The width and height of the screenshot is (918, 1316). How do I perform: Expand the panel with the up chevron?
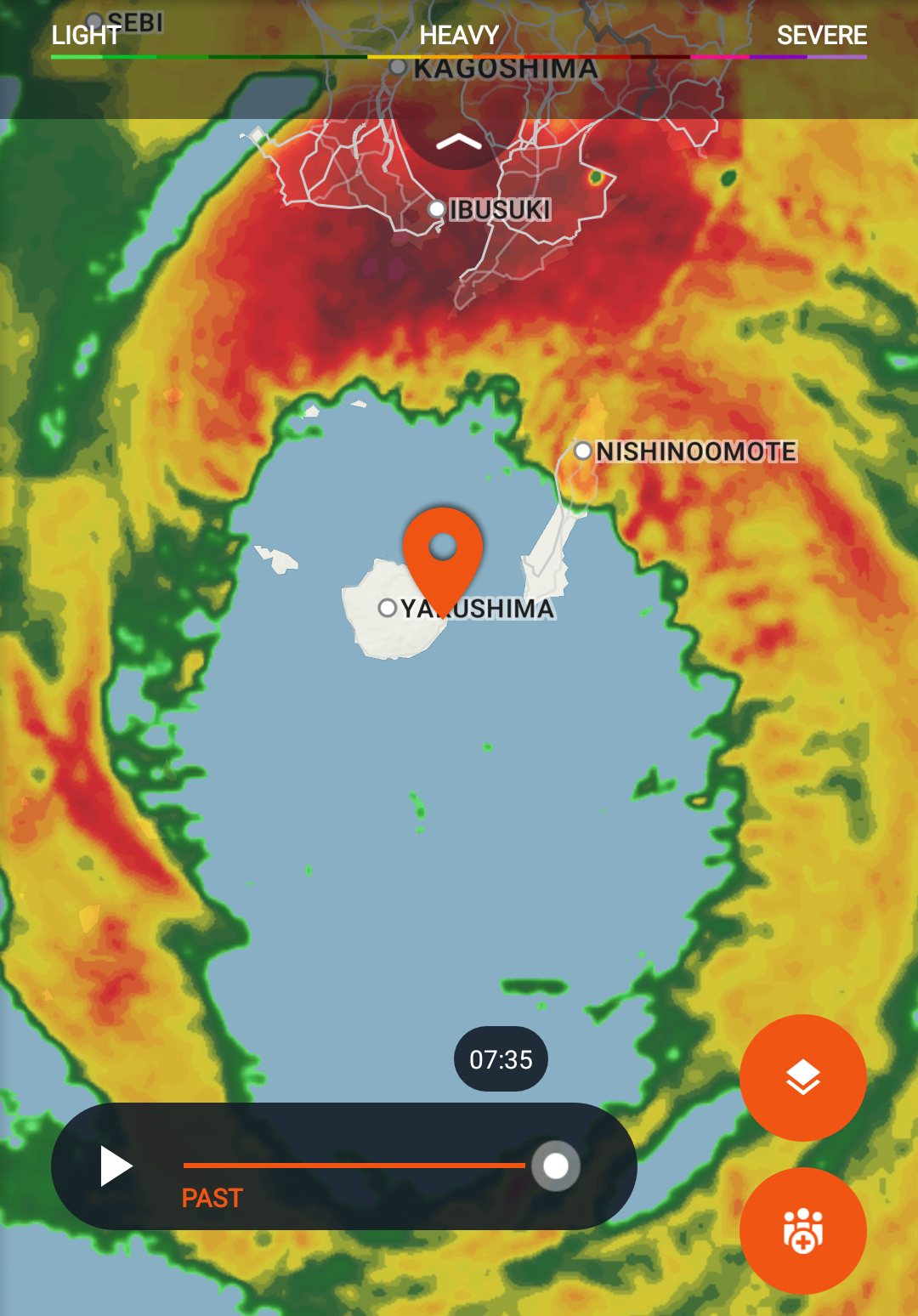point(459,141)
